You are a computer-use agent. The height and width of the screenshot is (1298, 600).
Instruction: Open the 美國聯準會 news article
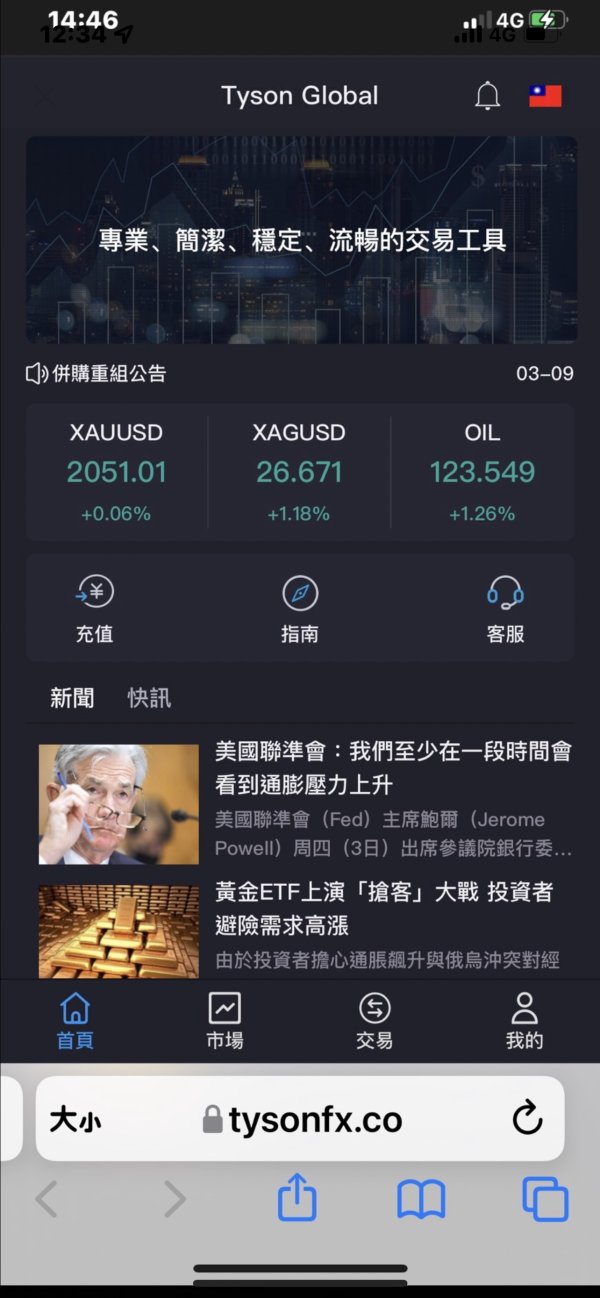[x=306, y=803]
